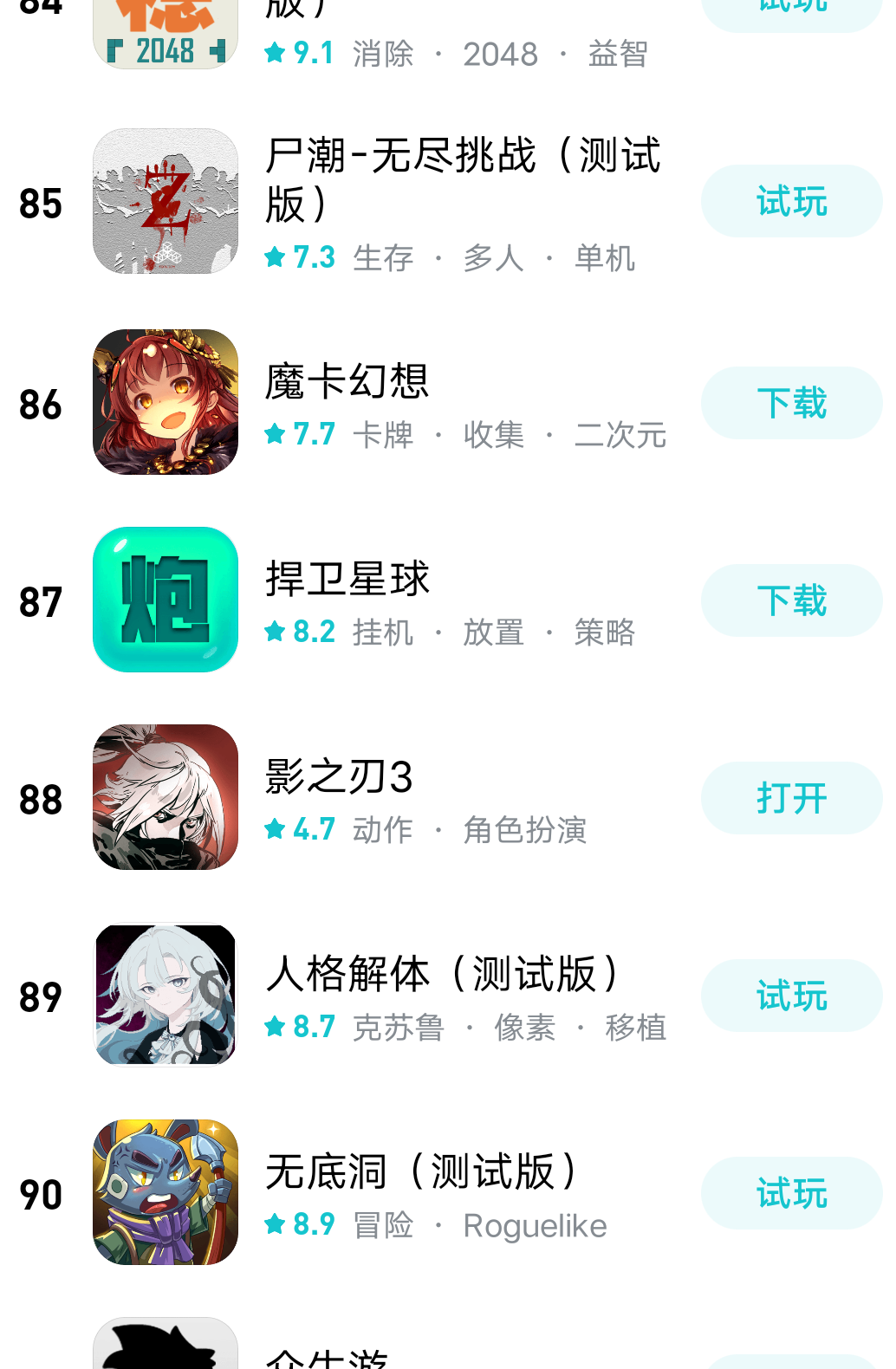Select the 魔卡幻想 game icon
Image resolution: width=896 pixels, height=1369 pixels.
165,399
